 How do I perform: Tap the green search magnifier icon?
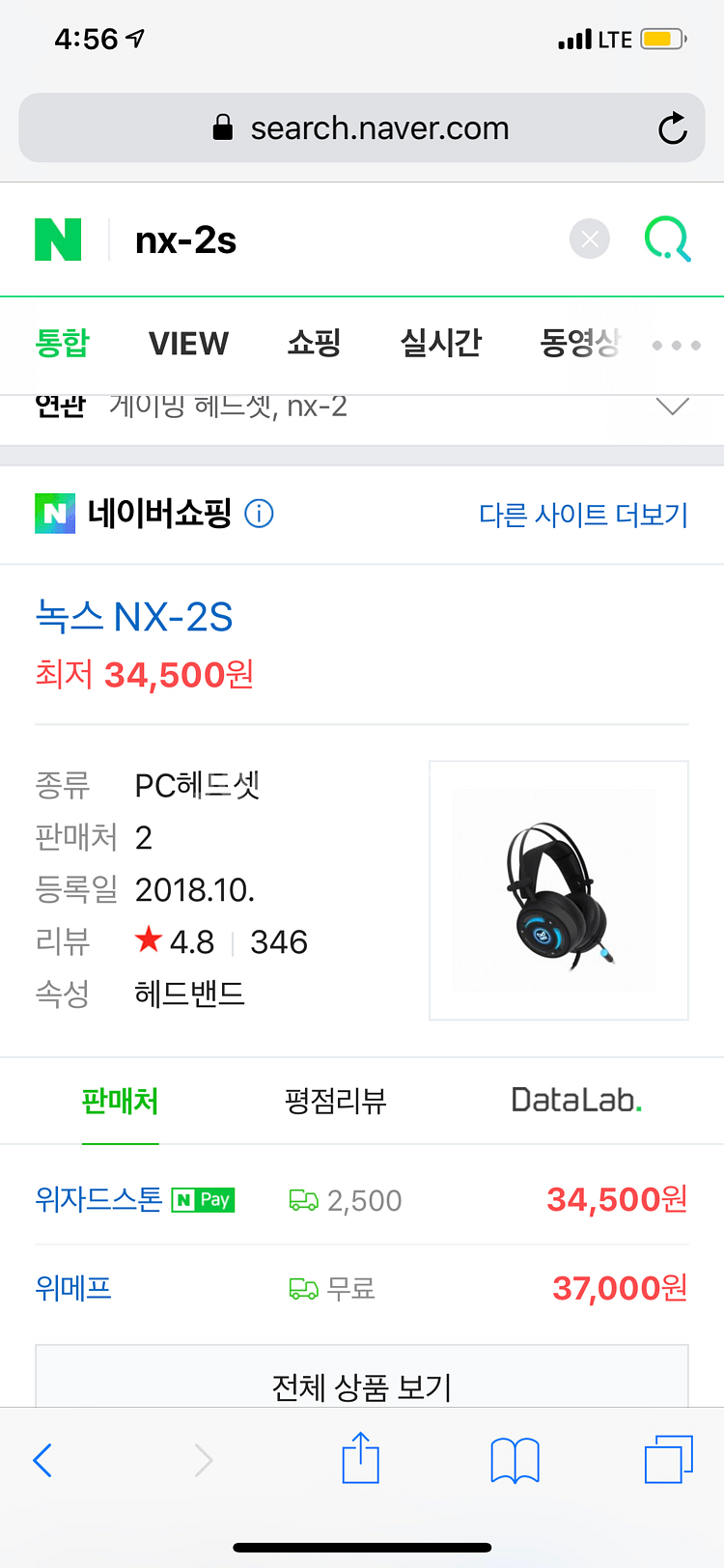[x=668, y=238]
